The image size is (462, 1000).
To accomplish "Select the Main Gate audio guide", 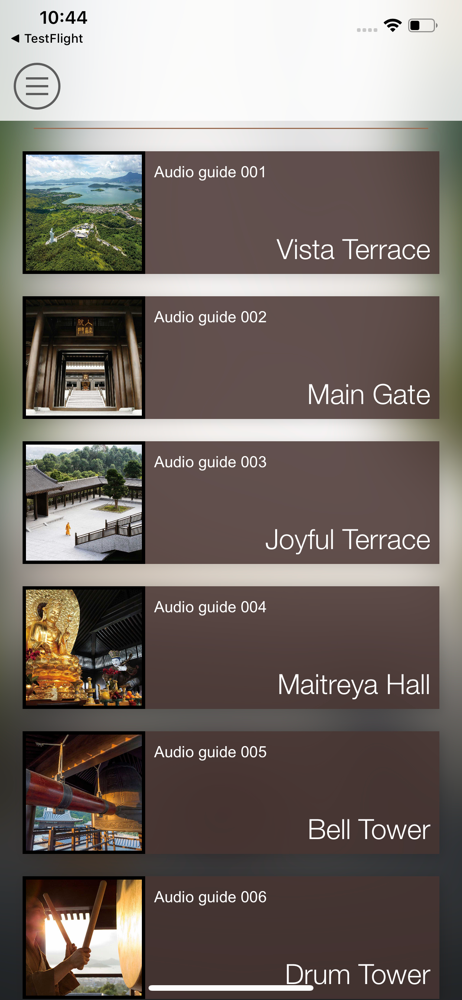I will click(231, 357).
